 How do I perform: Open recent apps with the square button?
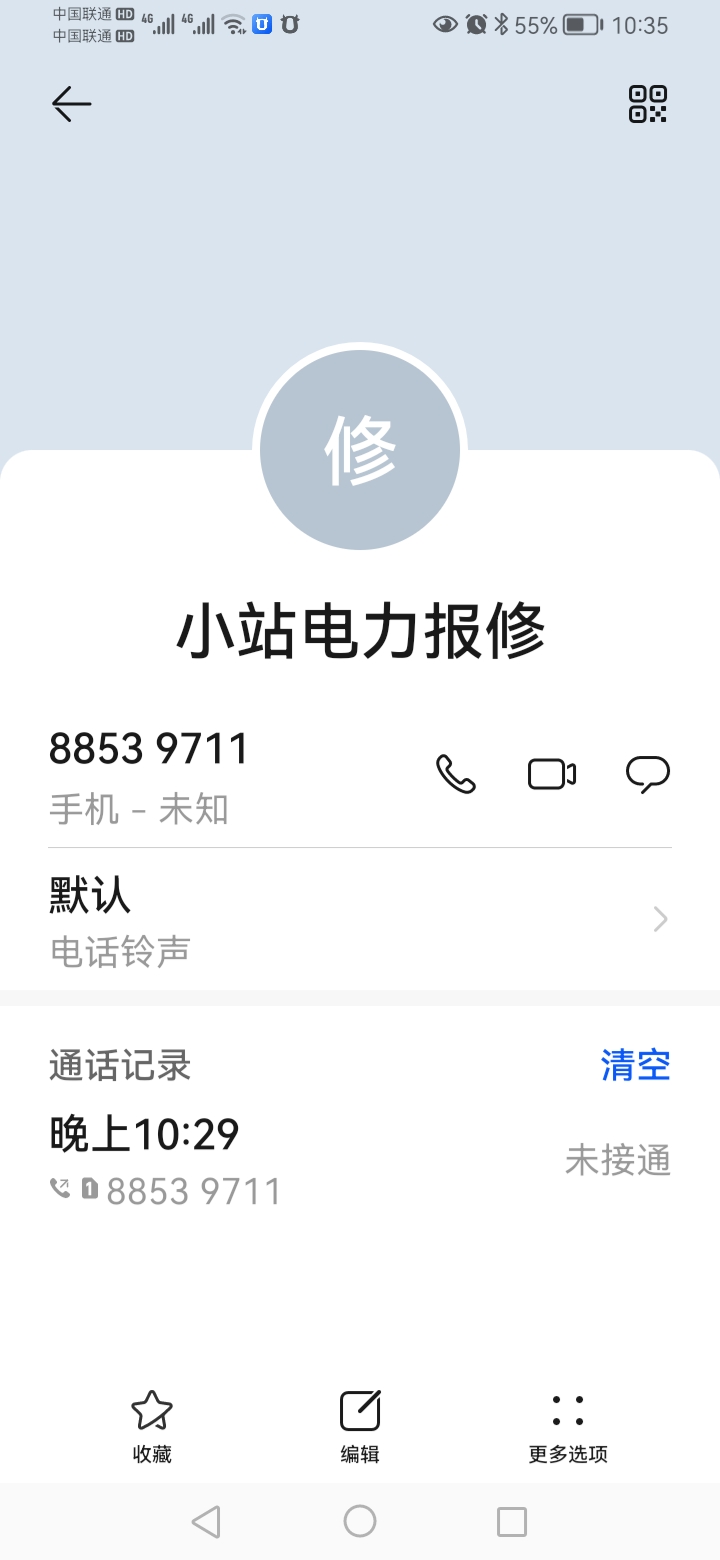512,1521
